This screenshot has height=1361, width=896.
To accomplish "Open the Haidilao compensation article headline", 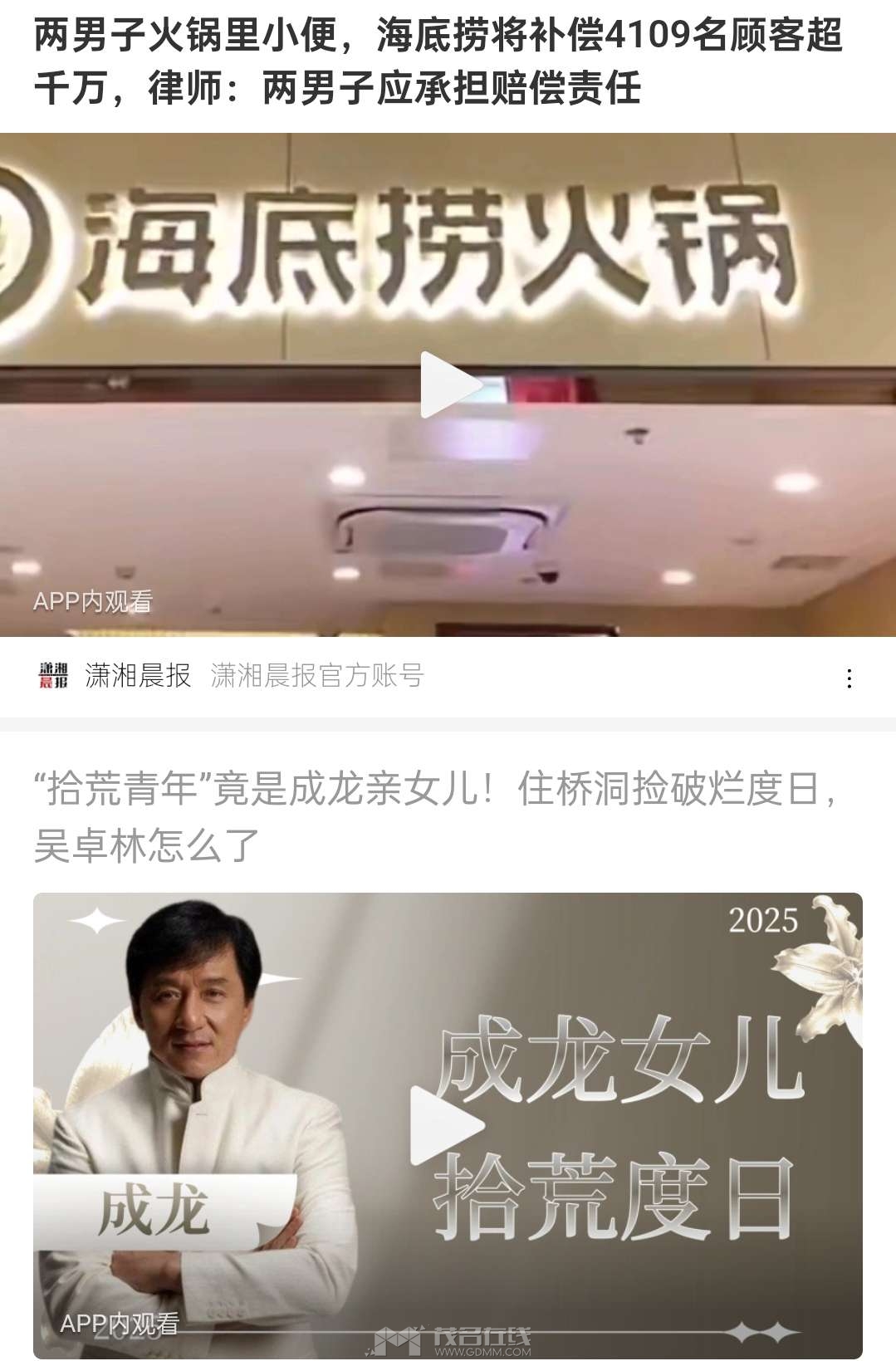I will click(x=438, y=62).
